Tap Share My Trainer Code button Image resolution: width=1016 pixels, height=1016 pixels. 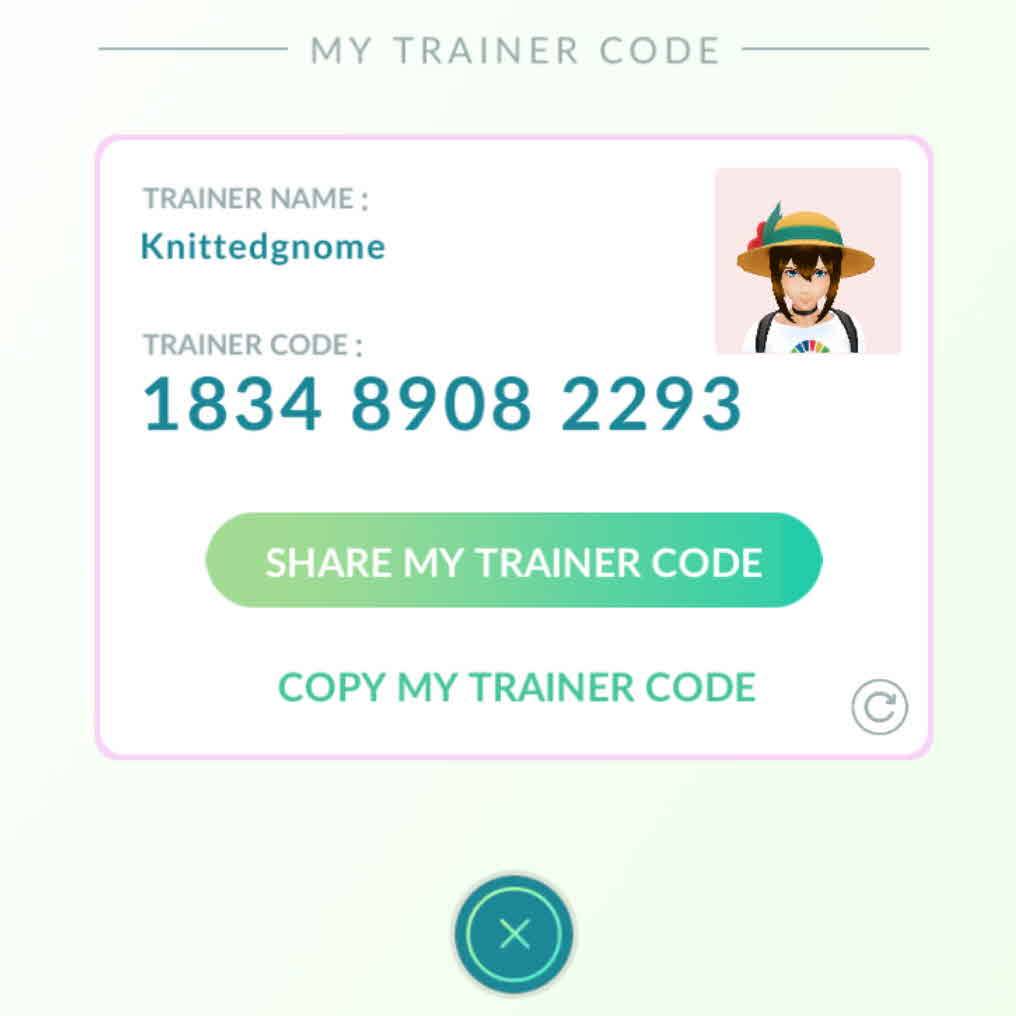[x=513, y=561]
